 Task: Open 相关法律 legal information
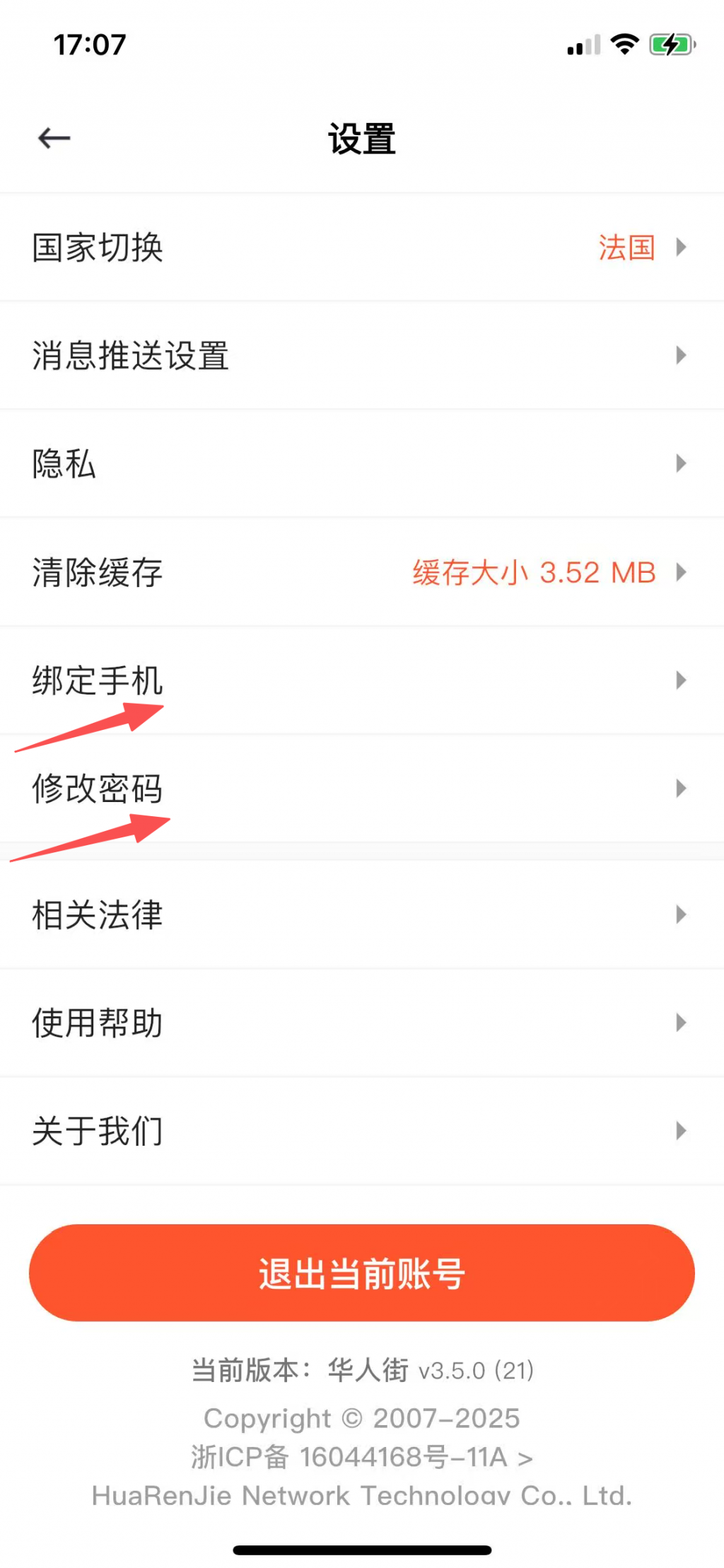(362, 914)
